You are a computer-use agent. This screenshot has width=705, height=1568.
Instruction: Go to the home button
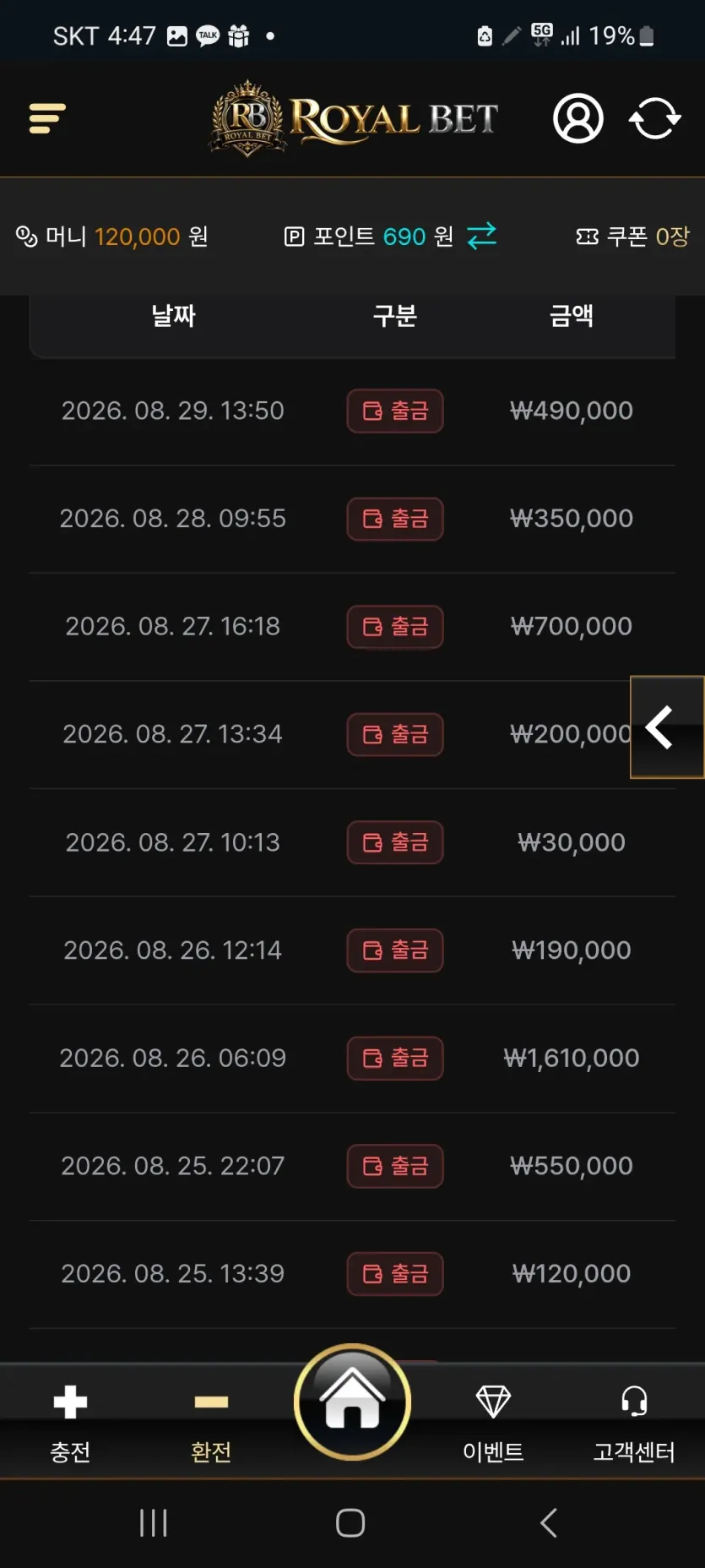(x=352, y=1402)
